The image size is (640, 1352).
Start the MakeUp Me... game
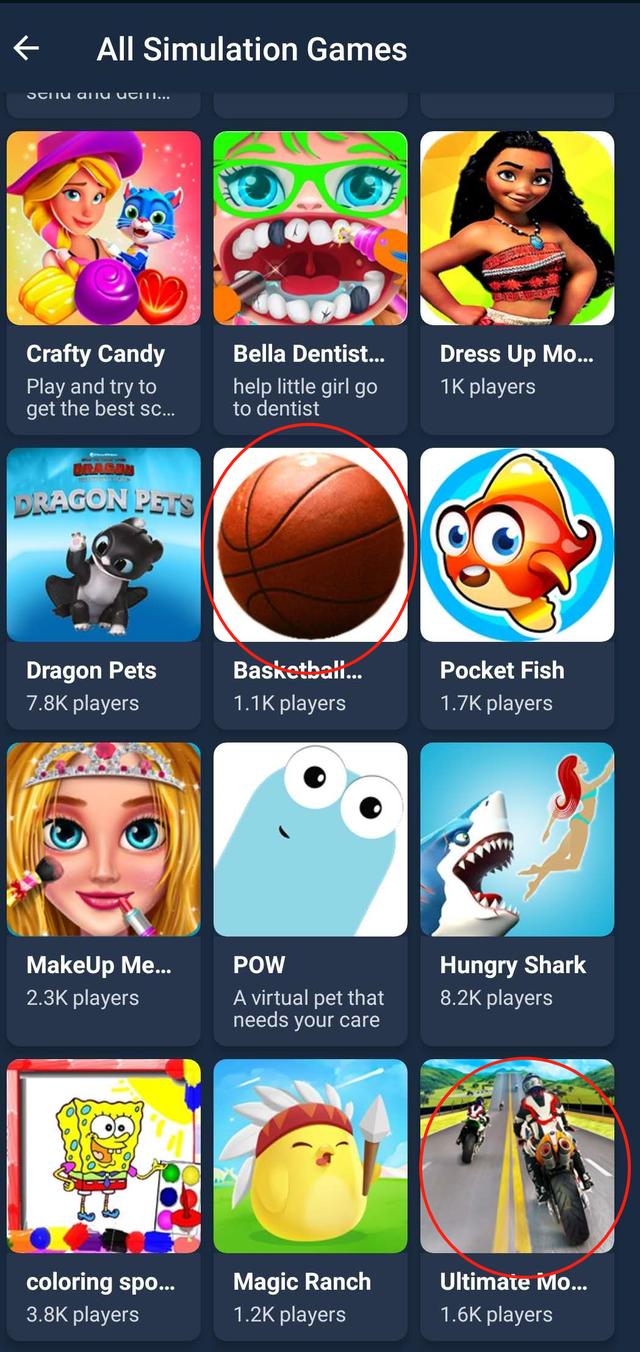tap(103, 840)
